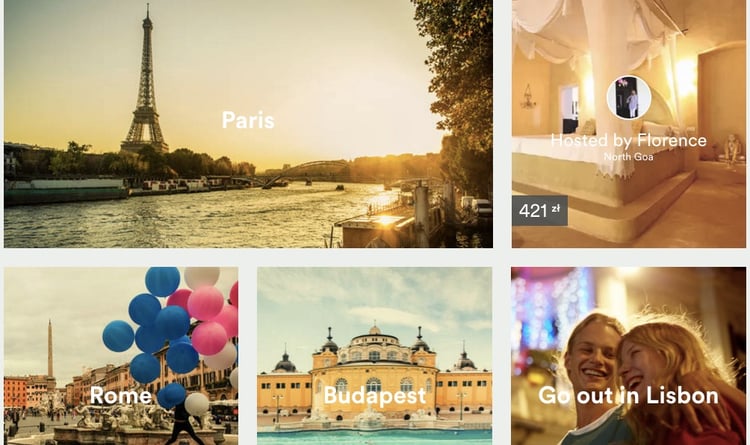Open the Paris destination tile
Viewport: 750px width, 445px height.
248,122
